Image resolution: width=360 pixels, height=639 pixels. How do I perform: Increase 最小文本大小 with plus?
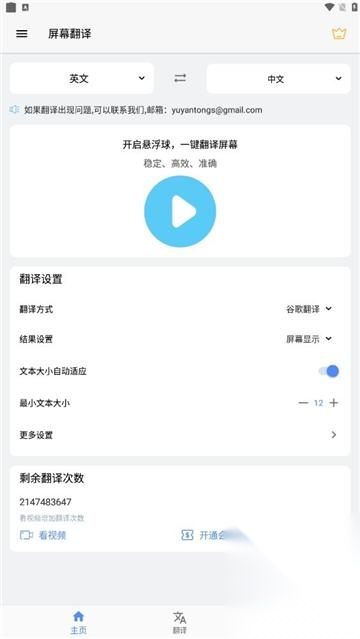[334, 403]
